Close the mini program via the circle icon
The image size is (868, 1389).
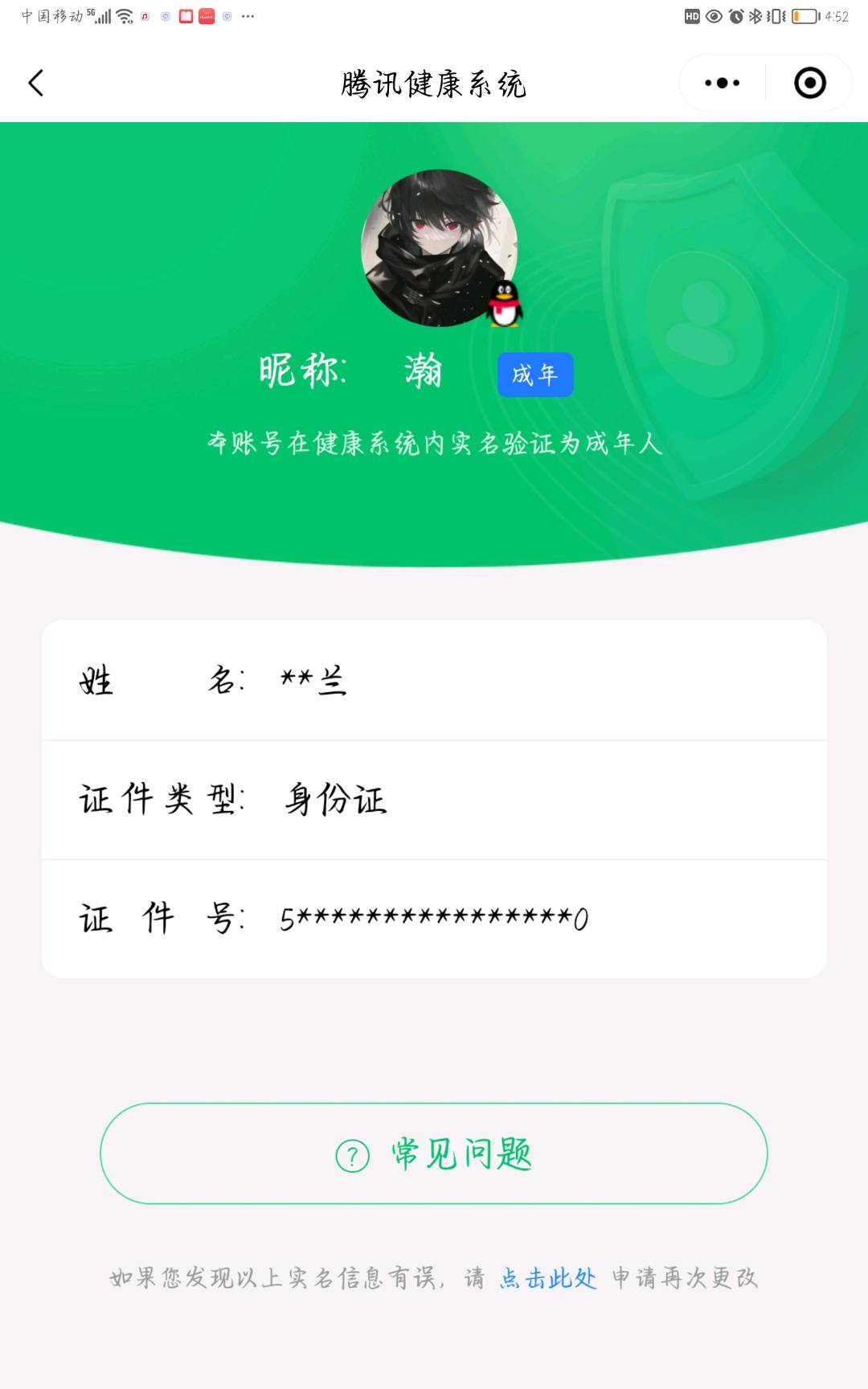pyautogui.click(x=809, y=83)
